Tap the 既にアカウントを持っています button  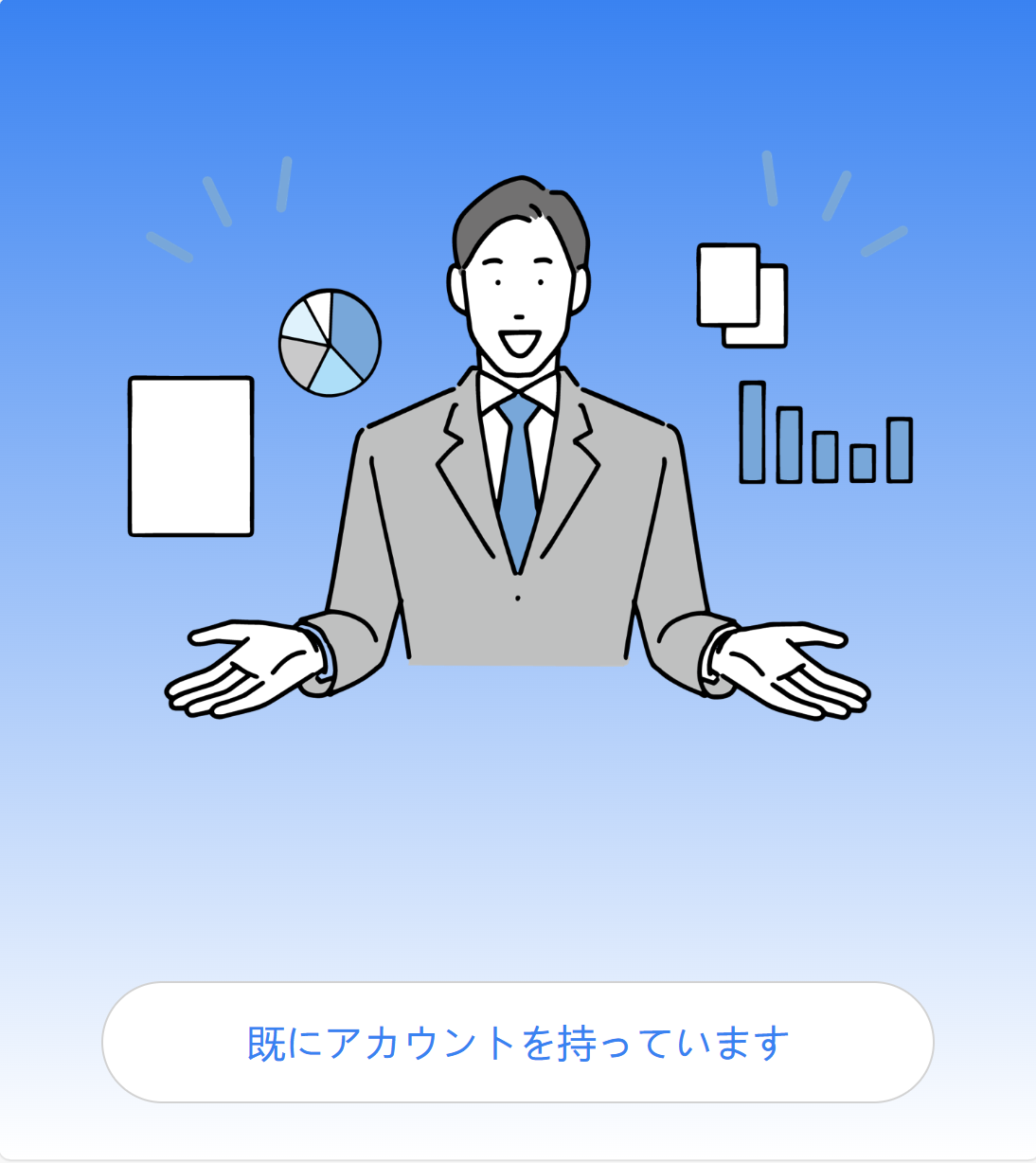tap(518, 1042)
